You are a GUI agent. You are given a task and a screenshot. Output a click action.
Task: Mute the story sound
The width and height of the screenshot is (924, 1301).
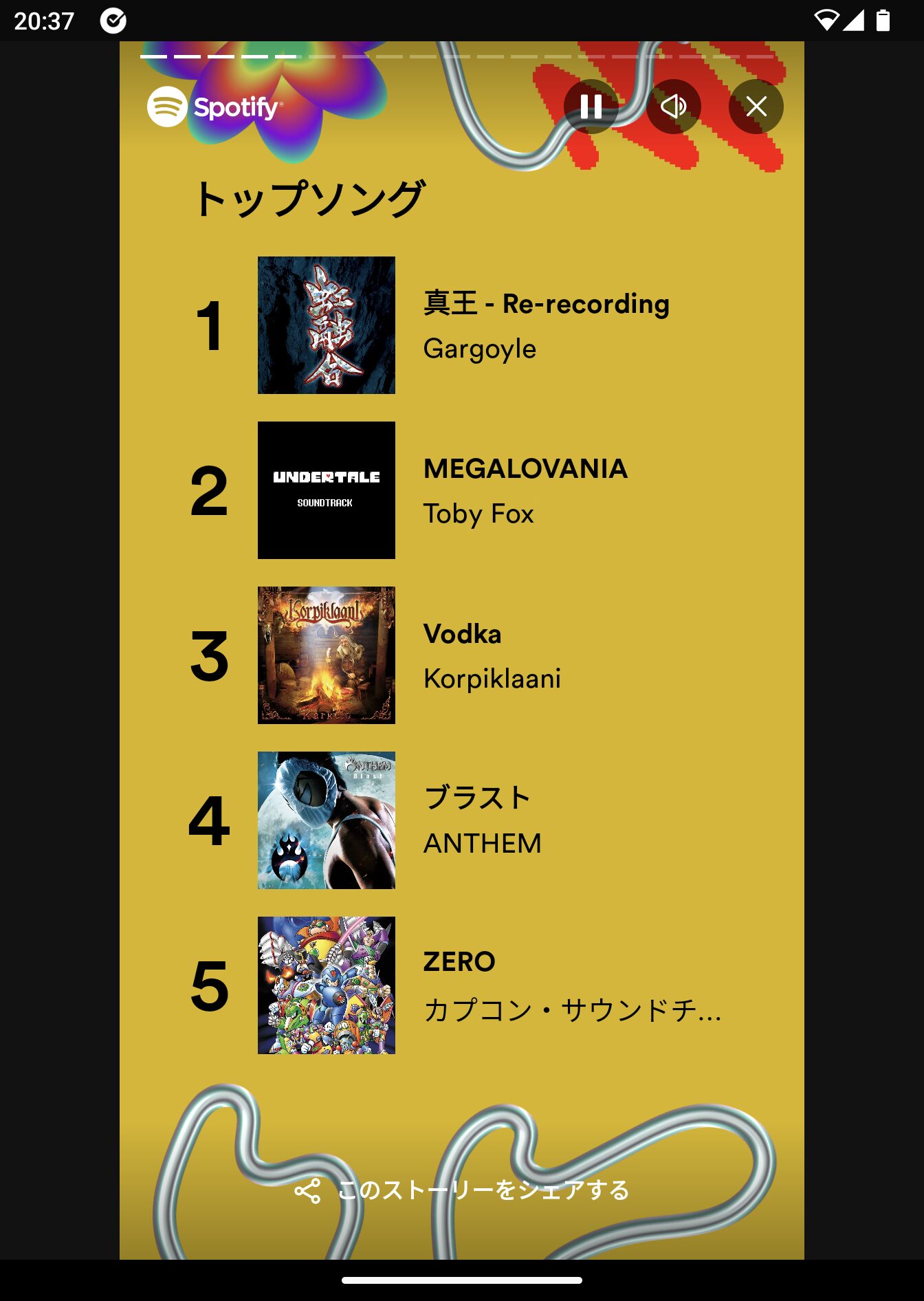click(673, 107)
